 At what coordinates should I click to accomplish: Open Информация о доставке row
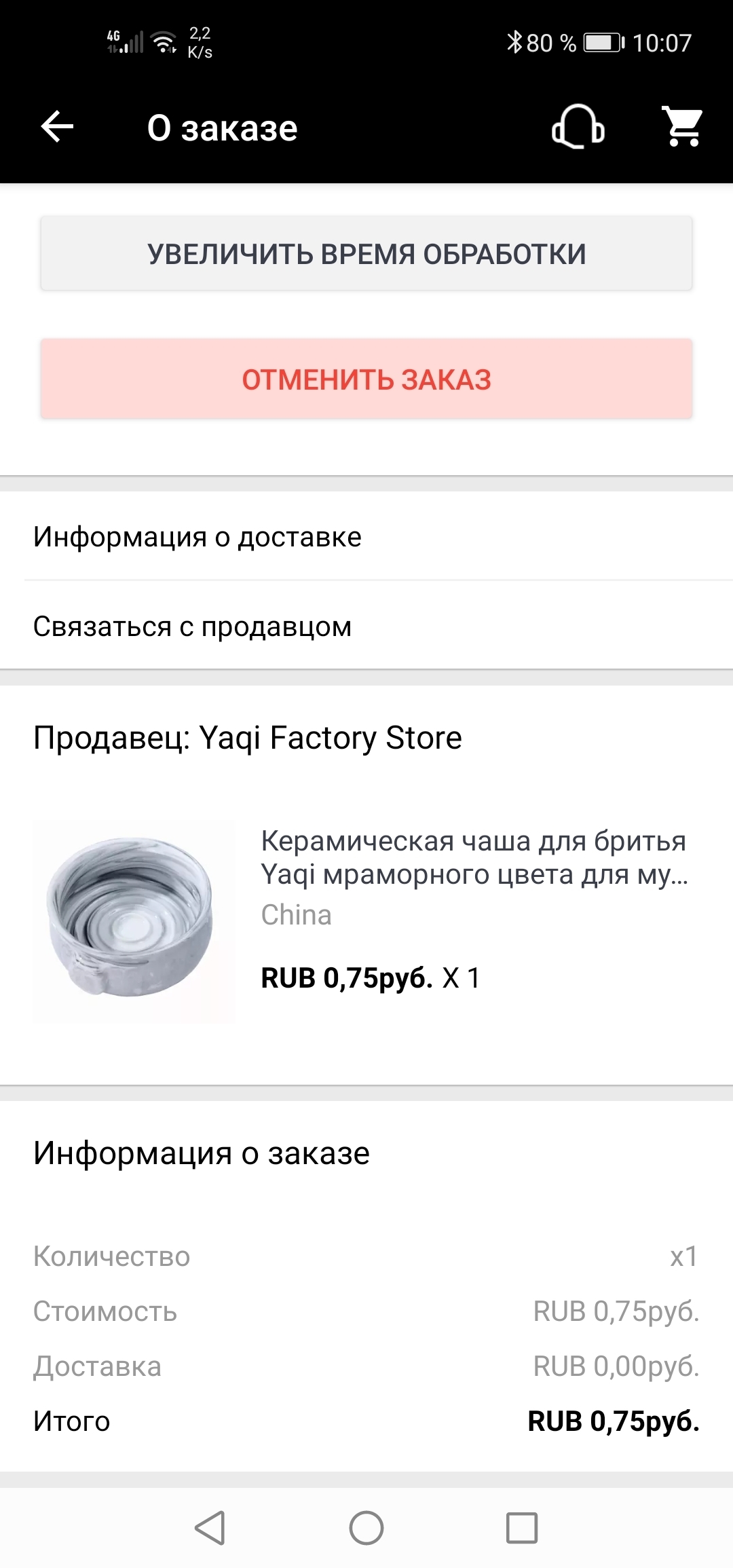(366, 537)
